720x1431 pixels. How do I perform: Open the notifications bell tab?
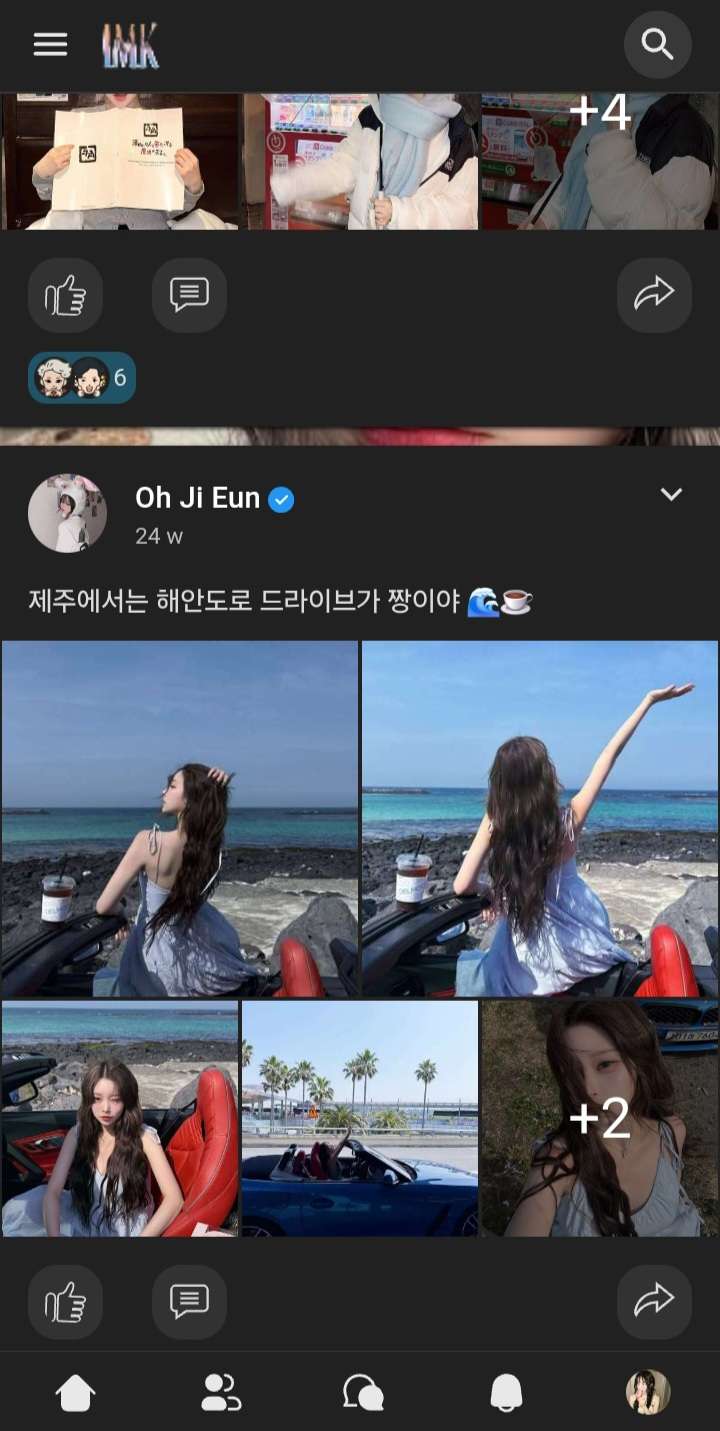coord(506,1392)
